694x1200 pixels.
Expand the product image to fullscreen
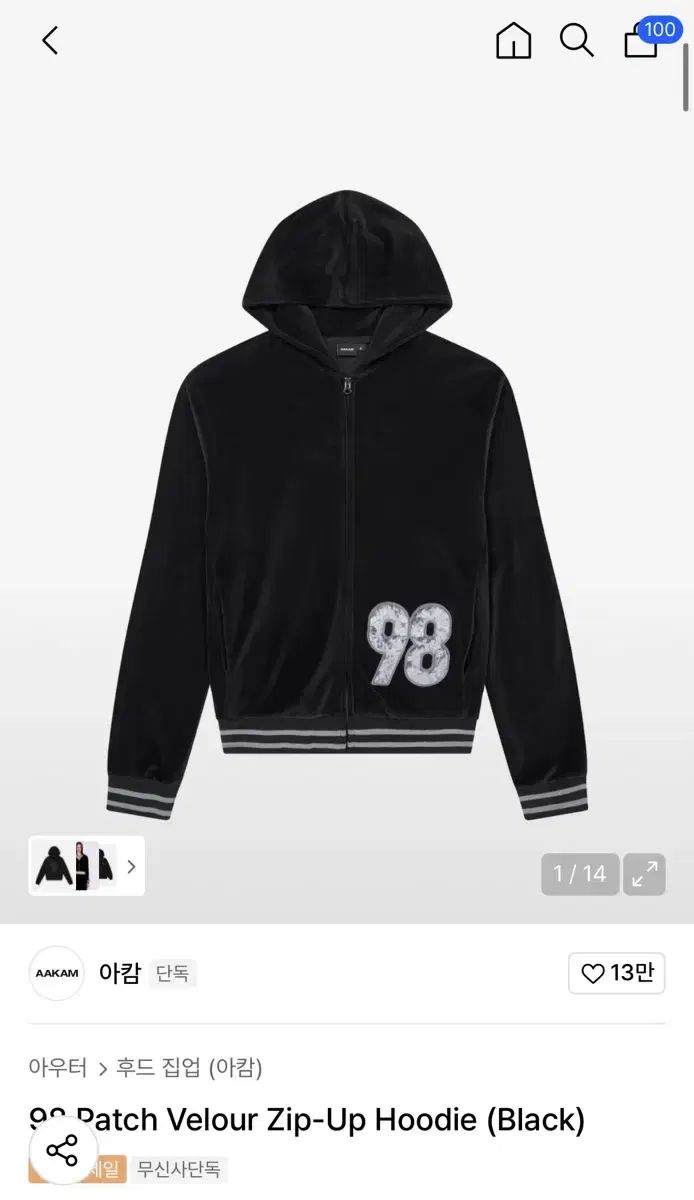coord(644,874)
